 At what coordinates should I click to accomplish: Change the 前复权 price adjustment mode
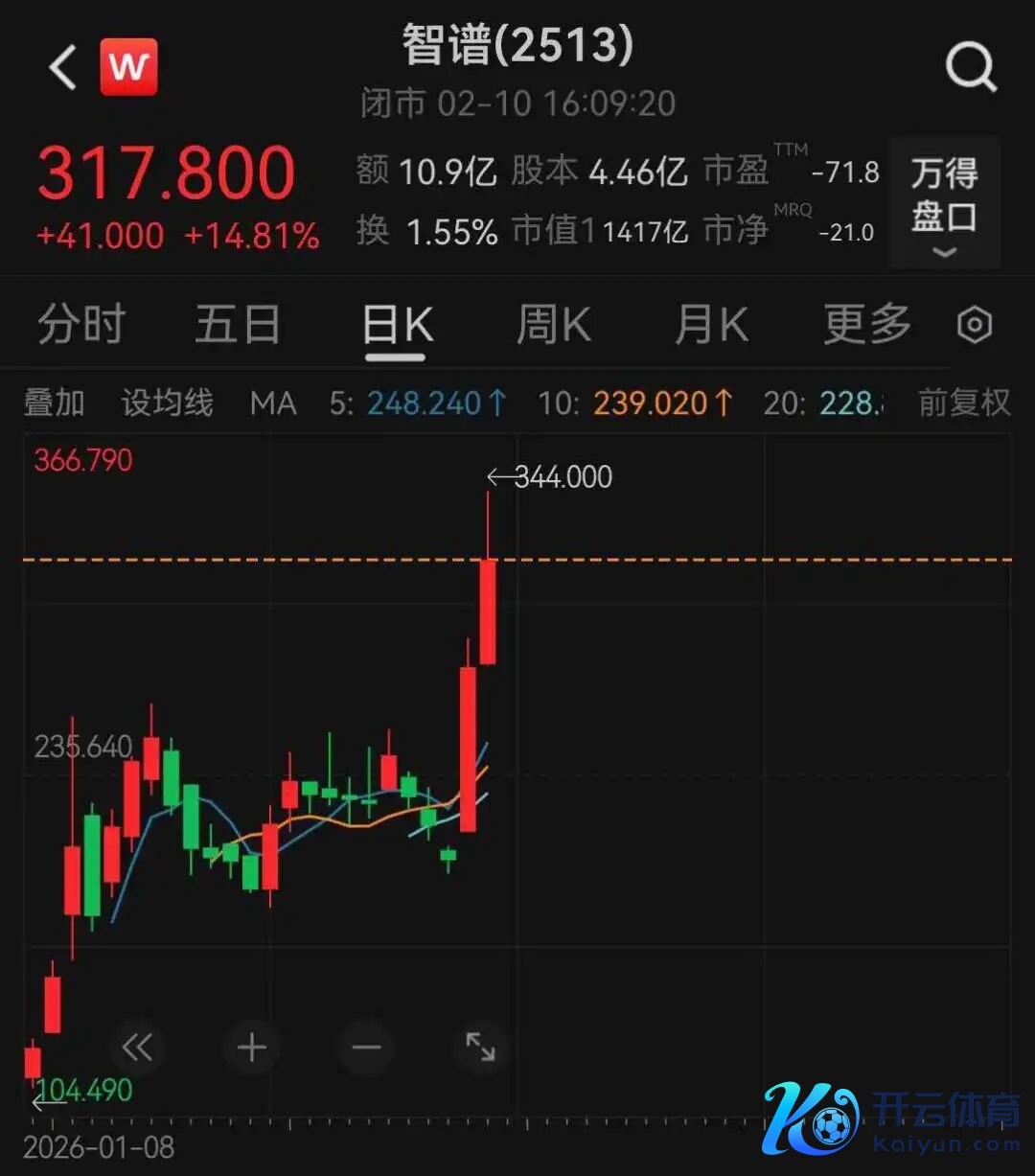click(964, 404)
